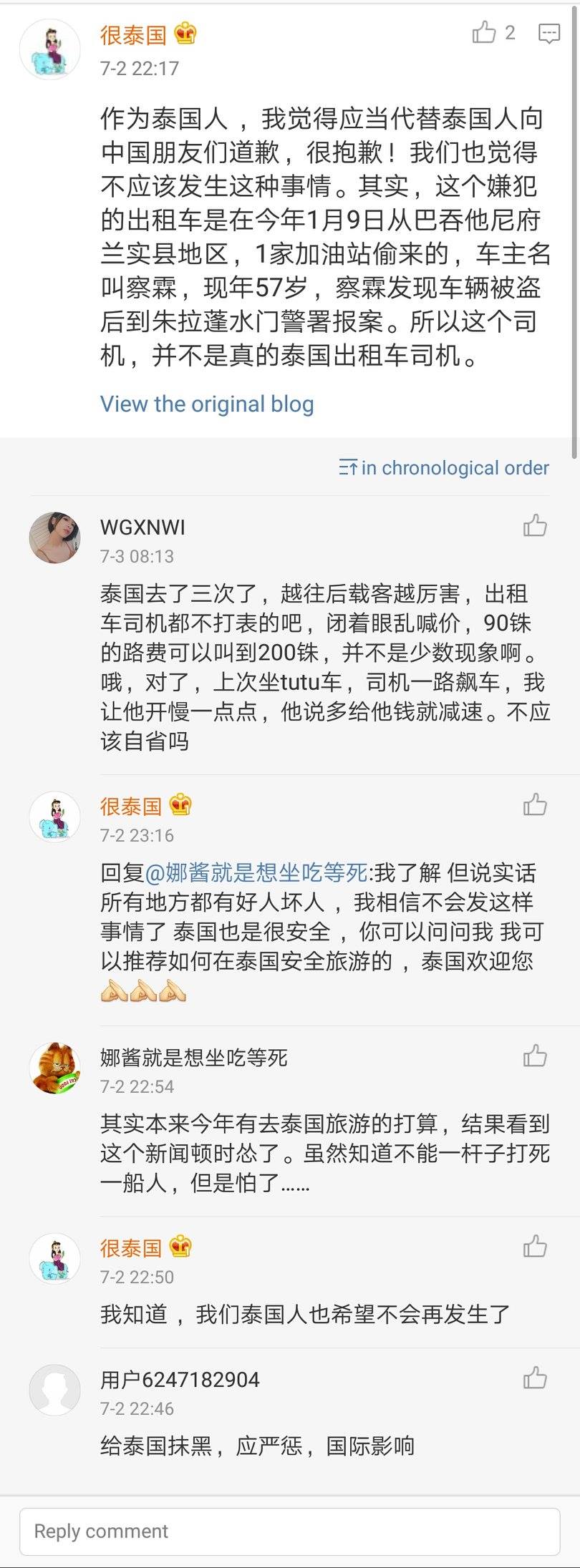The height and width of the screenshot is (1568, 580).
Task: Like 很泰国's reply posted at 7-2 23:16
Action: coord(535,806)
